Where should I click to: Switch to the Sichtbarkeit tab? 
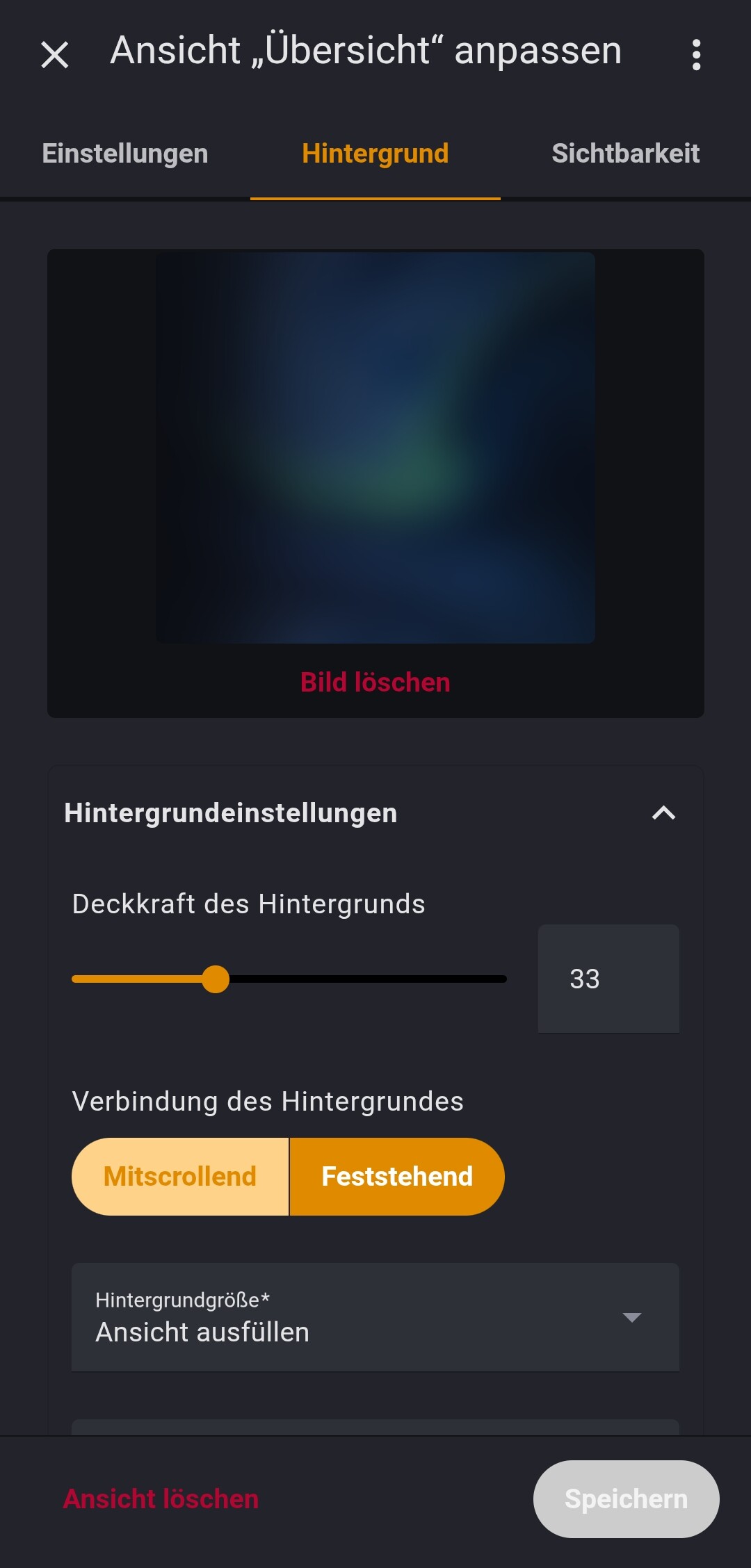click(x=625, y=154)
